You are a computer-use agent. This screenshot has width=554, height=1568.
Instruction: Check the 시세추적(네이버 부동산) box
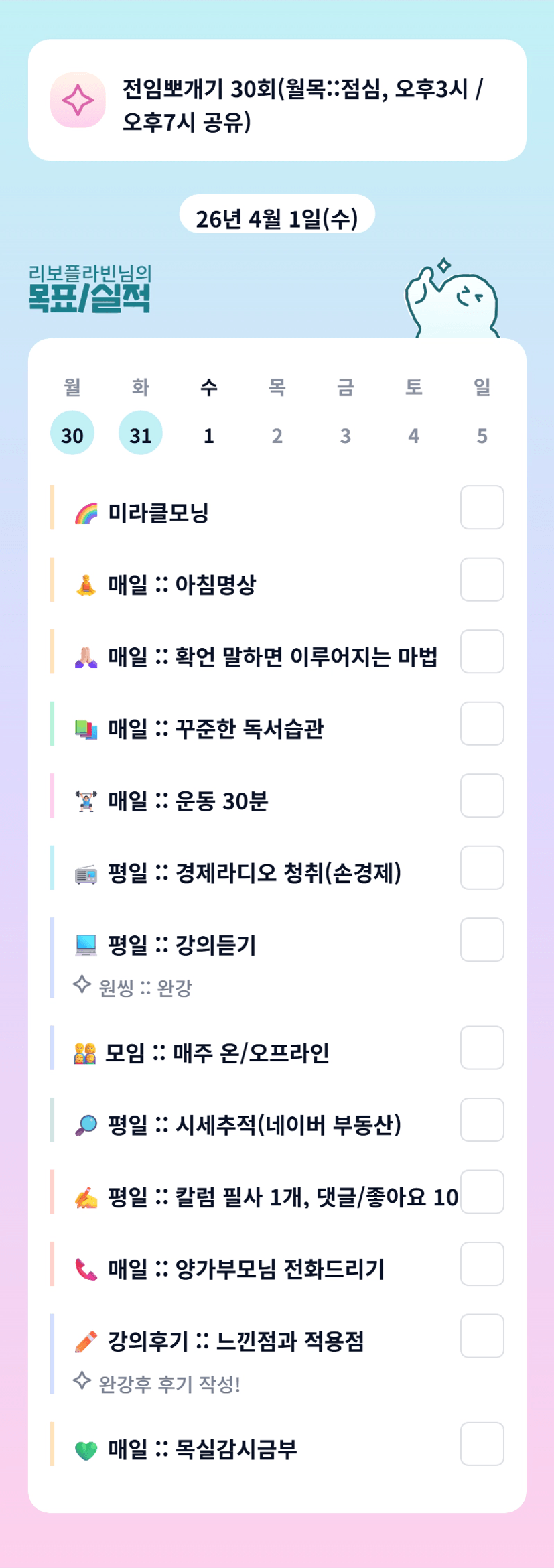coord(482,1120)
